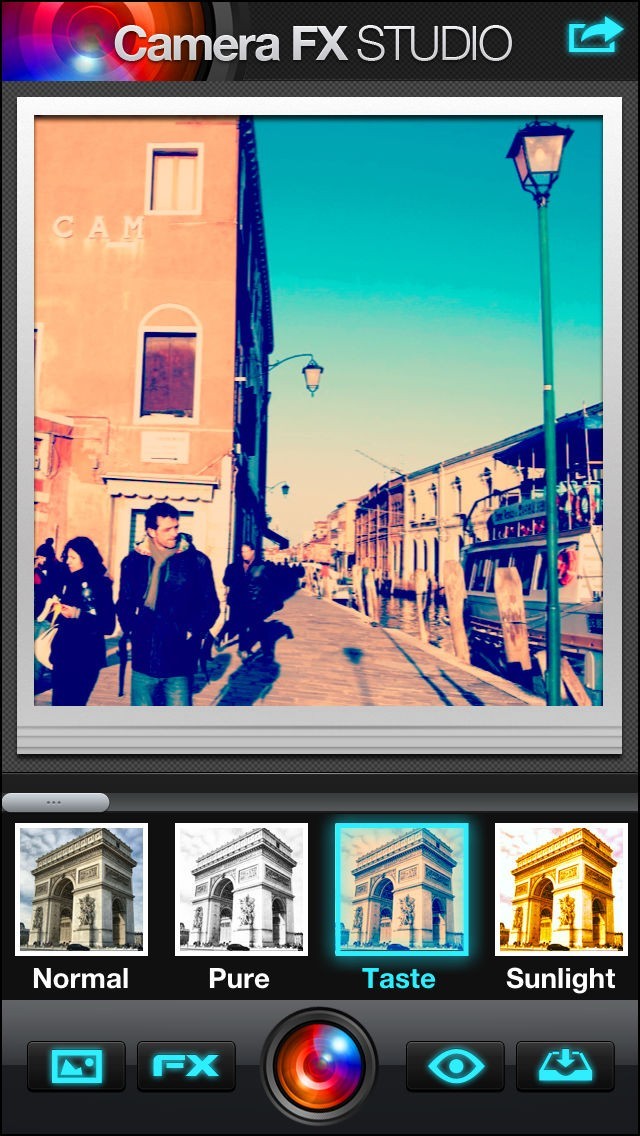Open the FX effects menu

186,1066
